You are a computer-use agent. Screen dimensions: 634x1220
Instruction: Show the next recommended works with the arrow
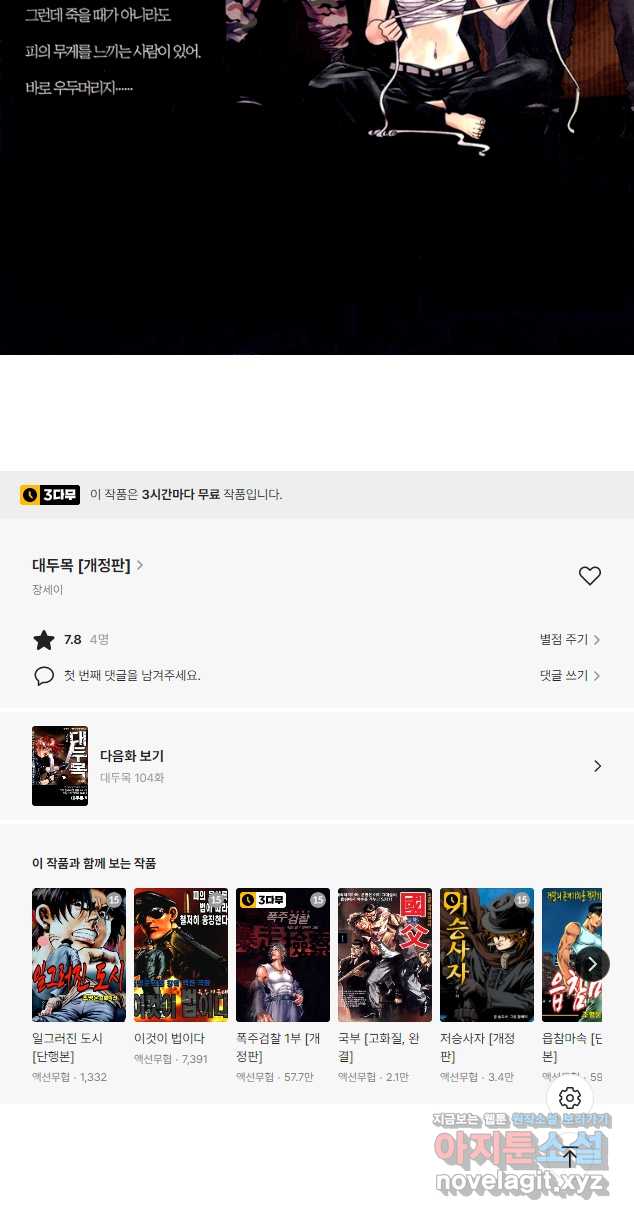592,964
